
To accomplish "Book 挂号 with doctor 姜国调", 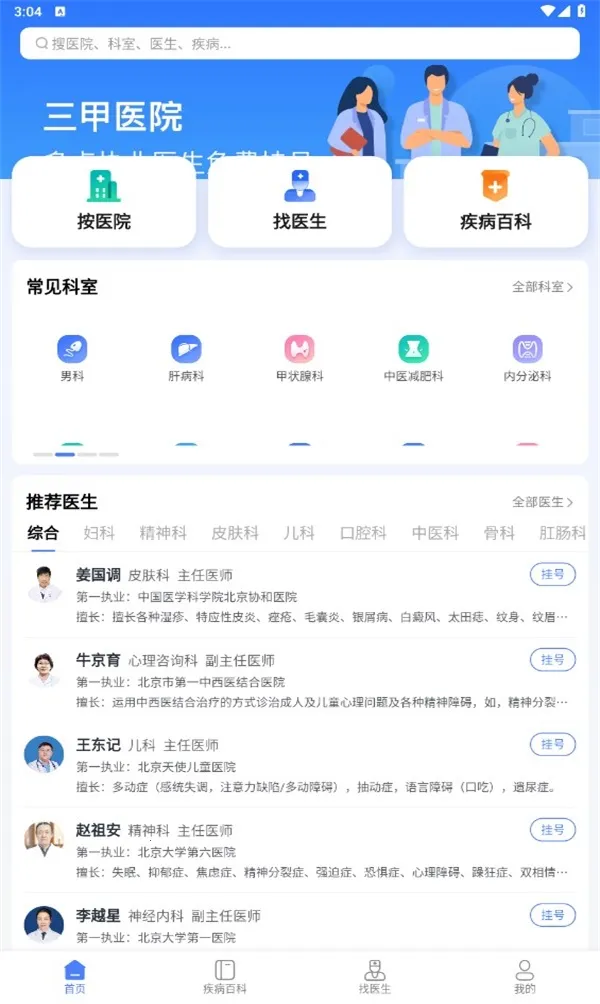I will [552, 575].
